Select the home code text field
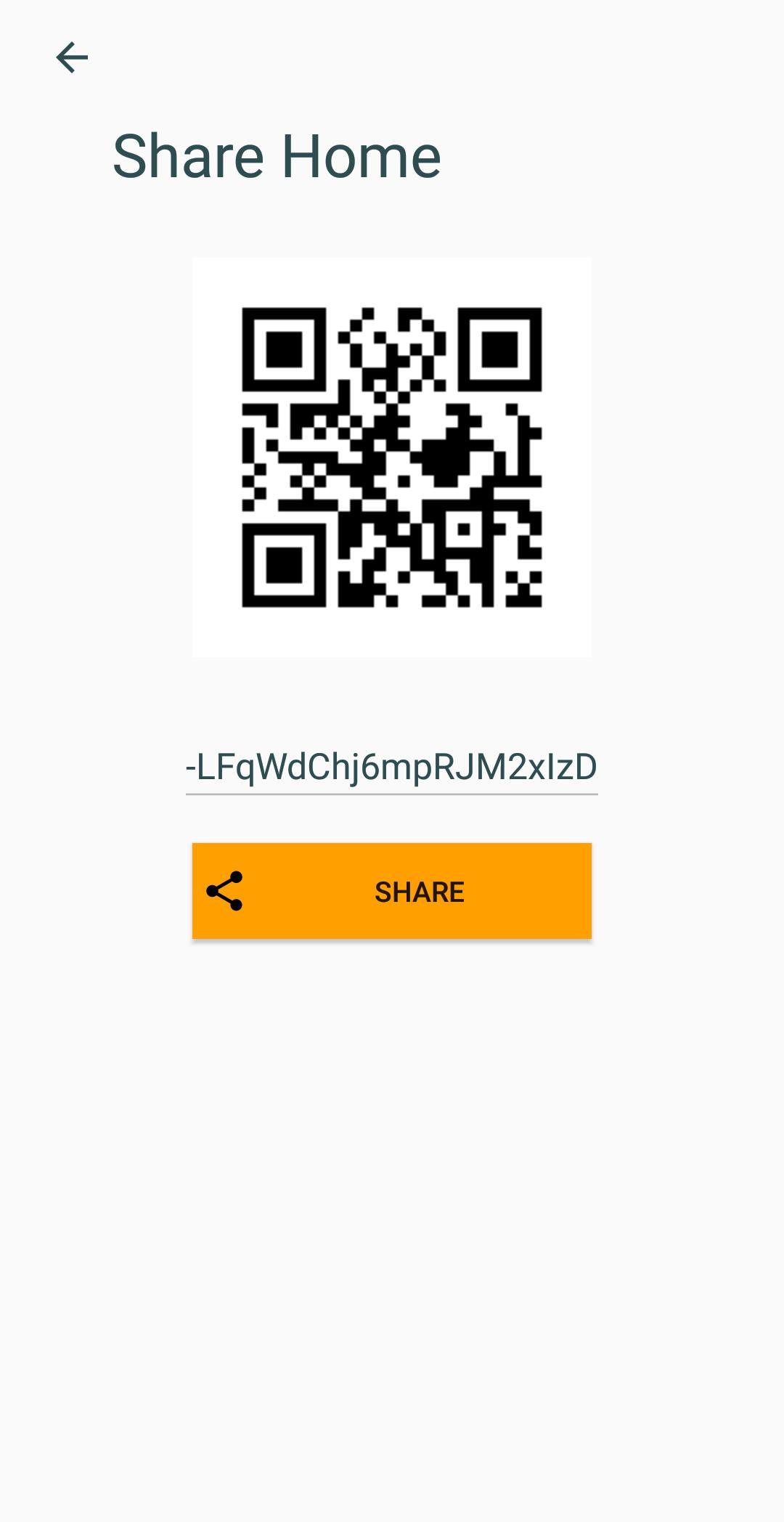The width and height of the screenshot is (784, 1522). (x=392, y=768)
